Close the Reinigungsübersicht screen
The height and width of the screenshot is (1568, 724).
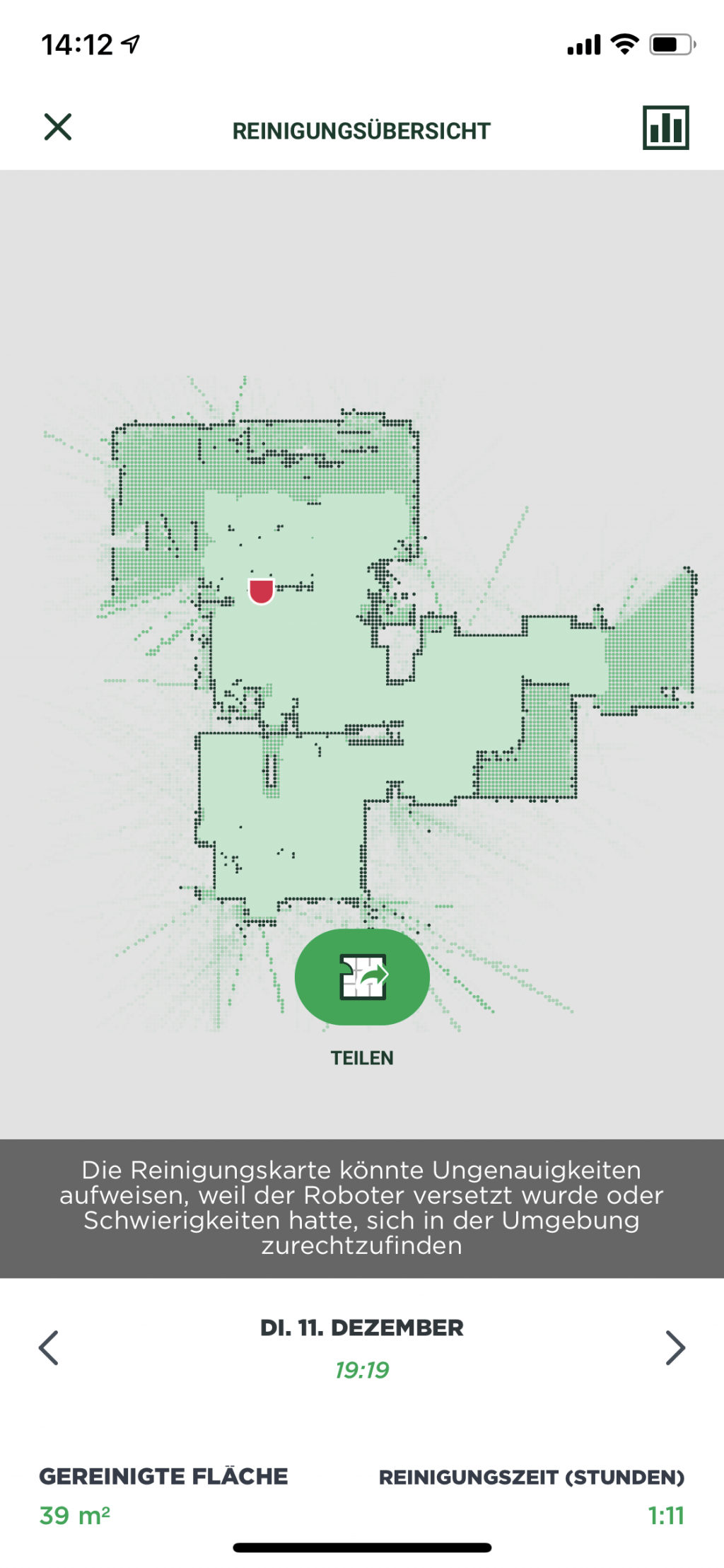pyautogui.click(x=57, y=127)
